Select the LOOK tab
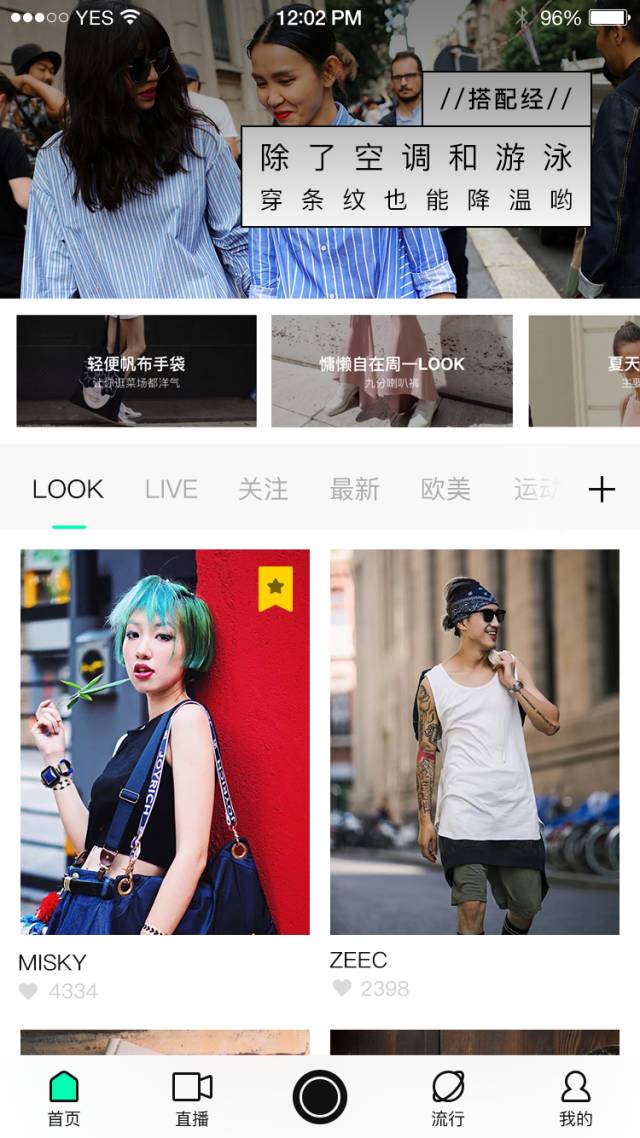Viewport: 640px width, 1138px height. pos(68,489)
